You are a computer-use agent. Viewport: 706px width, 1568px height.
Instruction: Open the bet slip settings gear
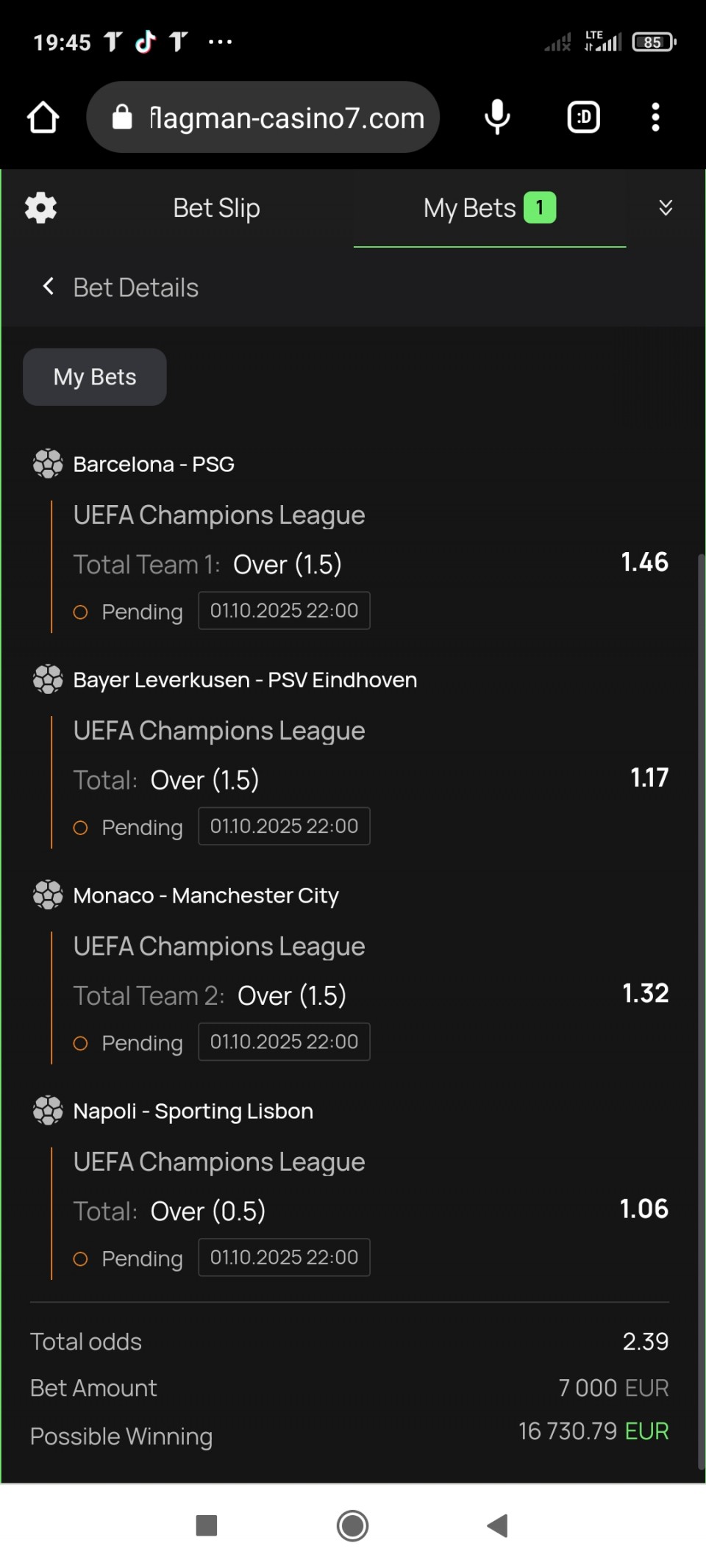tap(40, 208)
